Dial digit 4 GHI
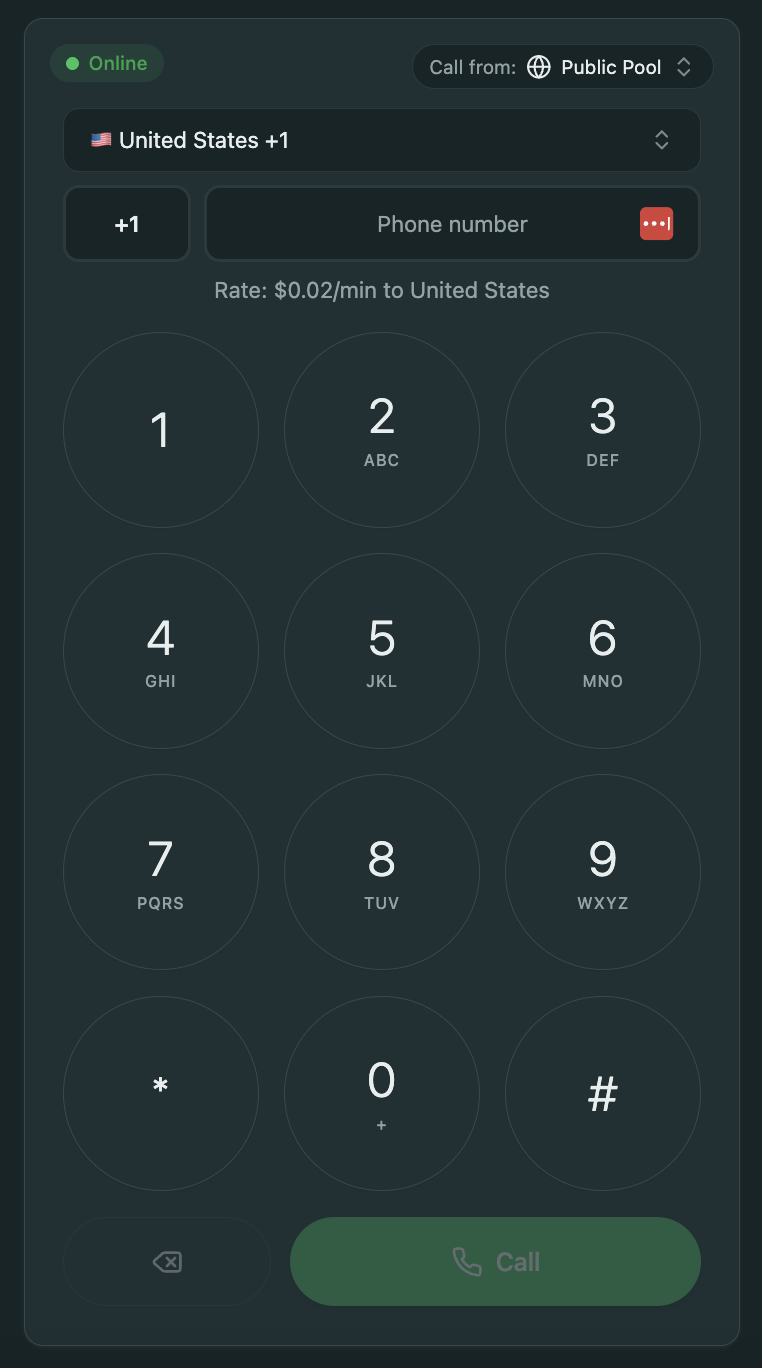 (161, 651)
